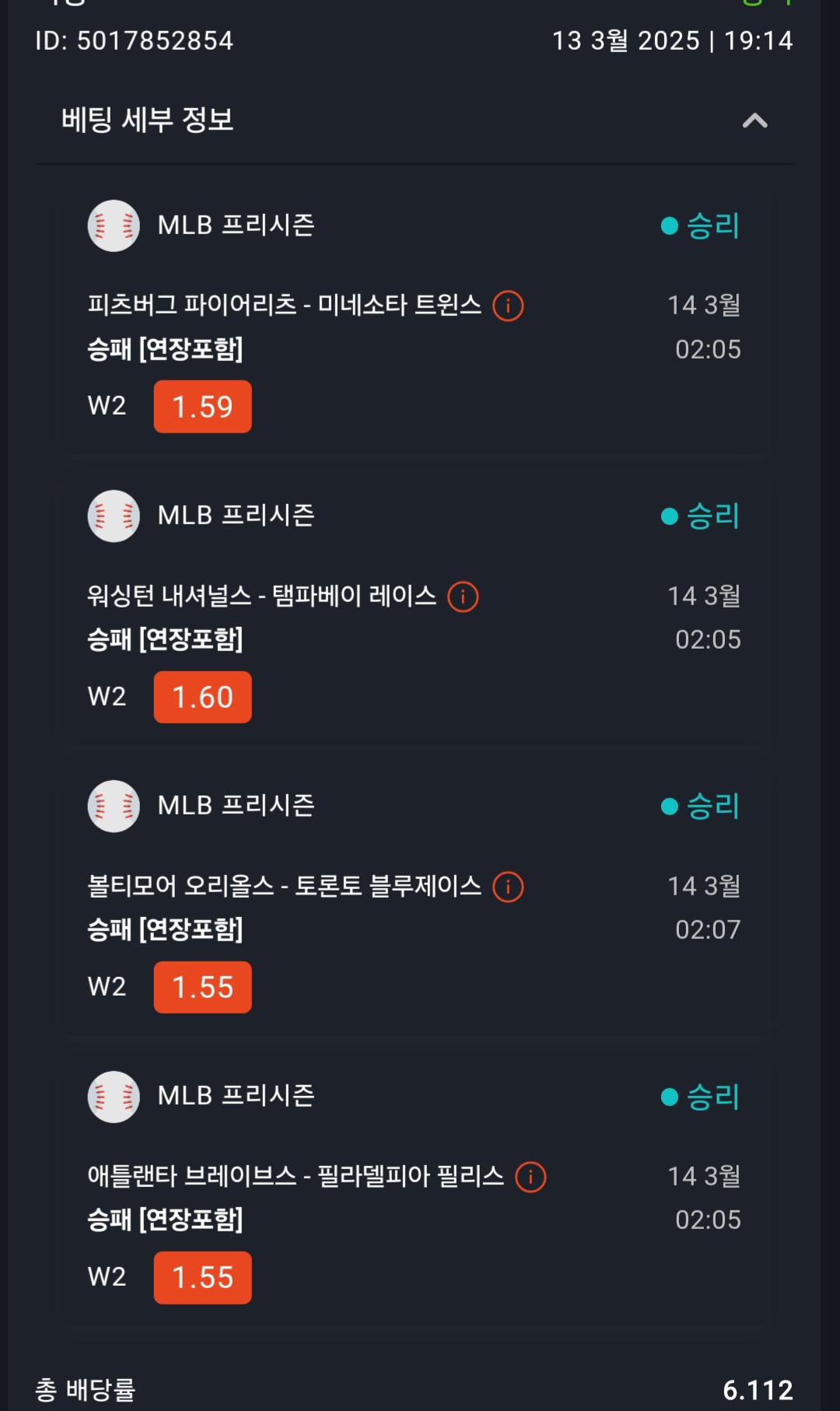Open info icon for 볼티모어 오리올스 - 토론토 블루제이스

(x=508, y=887)
